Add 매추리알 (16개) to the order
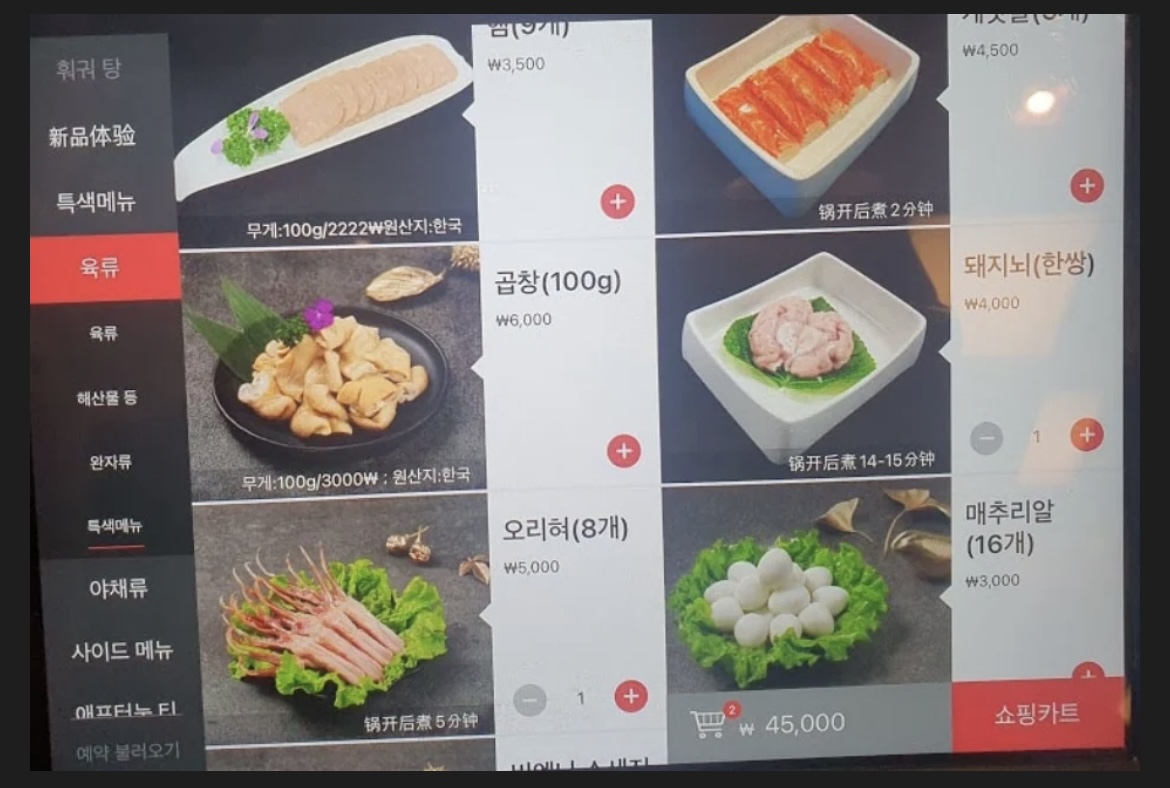The width and height of the screenshot is (1170, 788). (x=1088, y=673)
